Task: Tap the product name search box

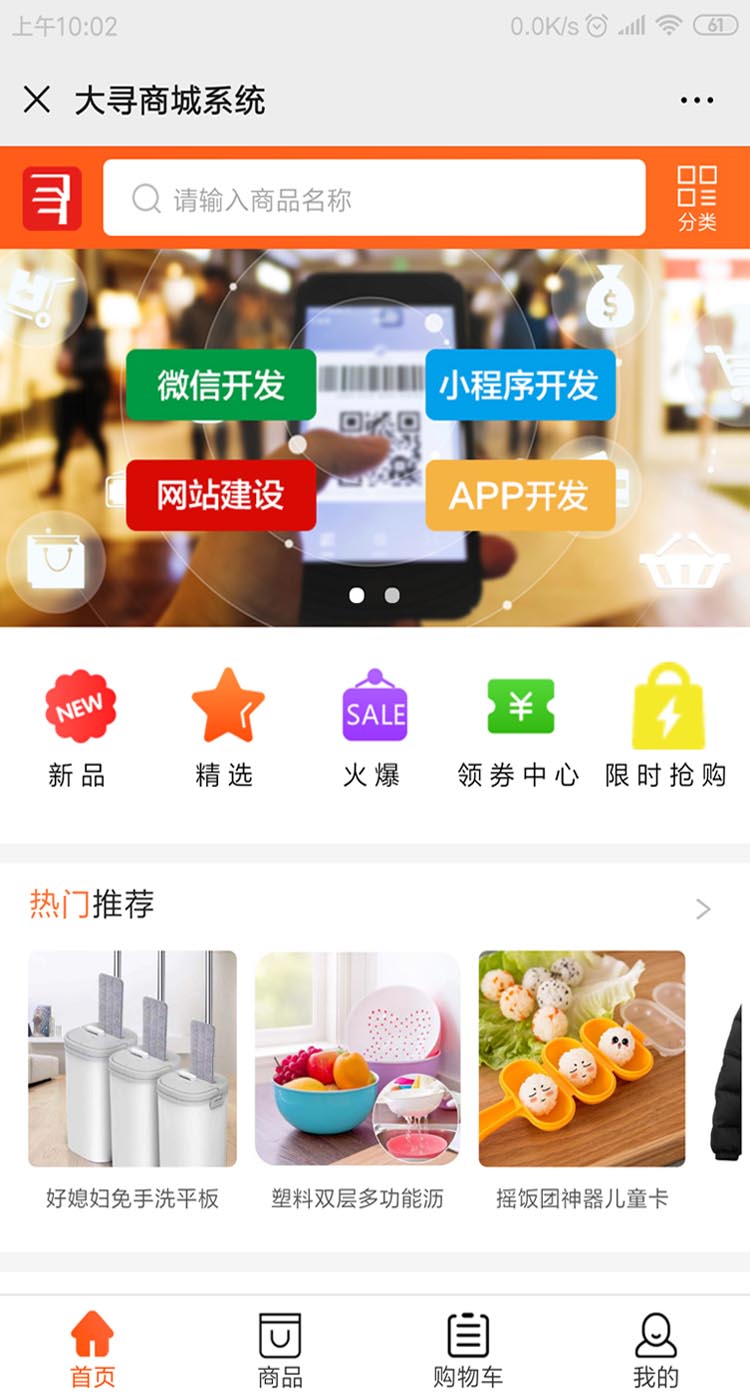Action: click(x=374, y=199)
